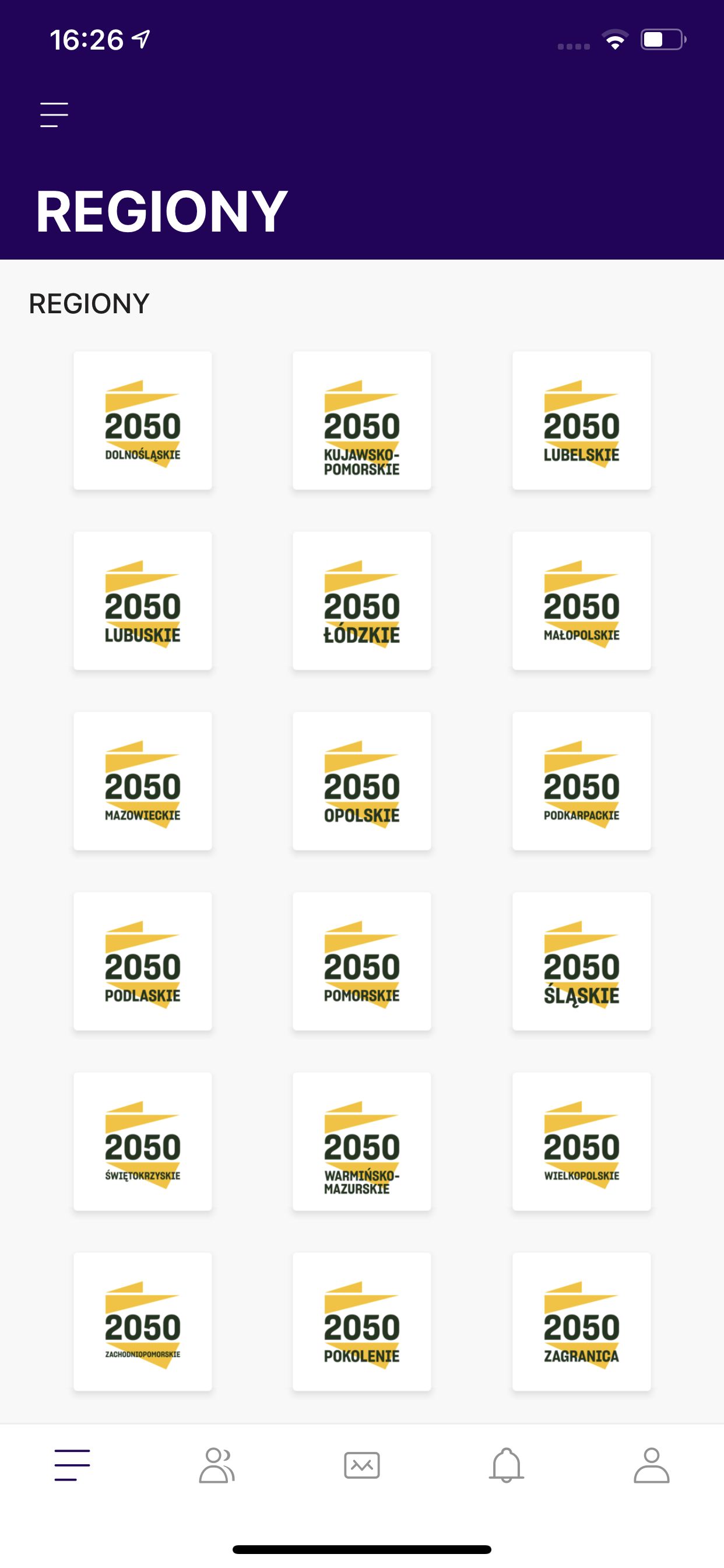Select the Kujawsko-Pomorskie region

(362, 421)
